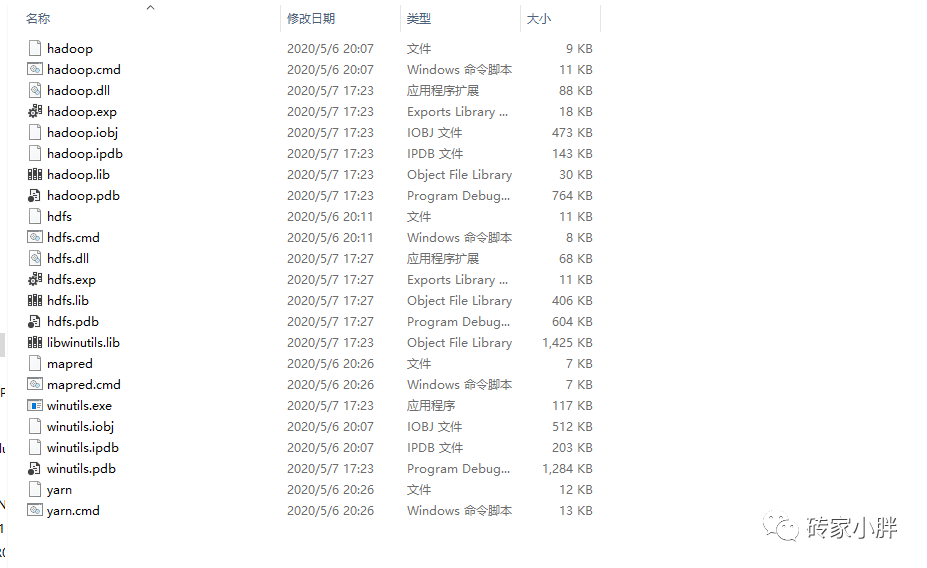Select the libwinutils.lib file
Image resolution: width=927 pixels, height=568 pixels.
pos(83,343)
